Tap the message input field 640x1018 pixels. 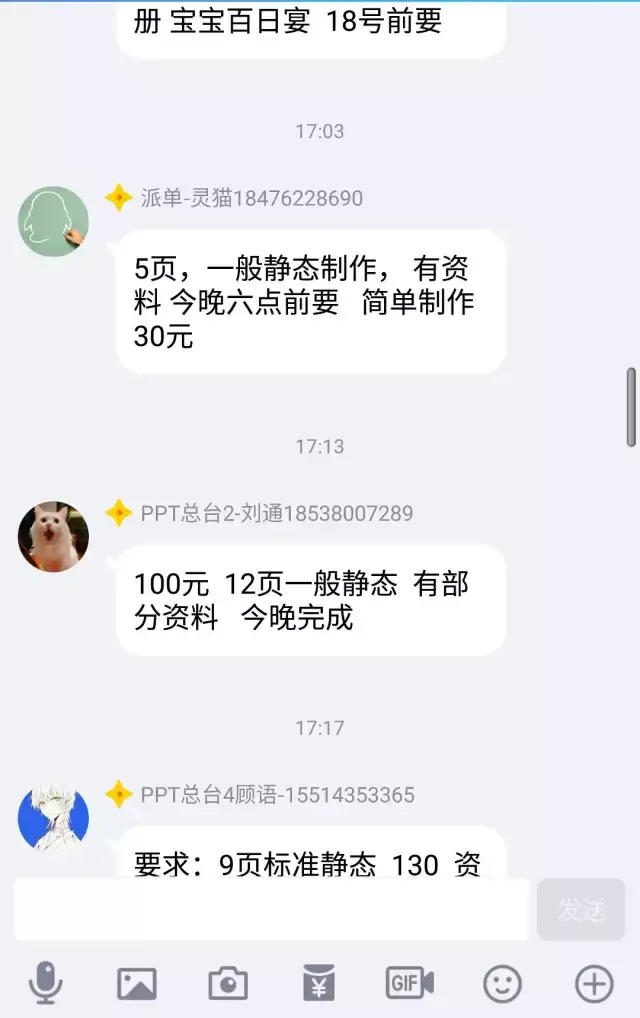point(270,910)
